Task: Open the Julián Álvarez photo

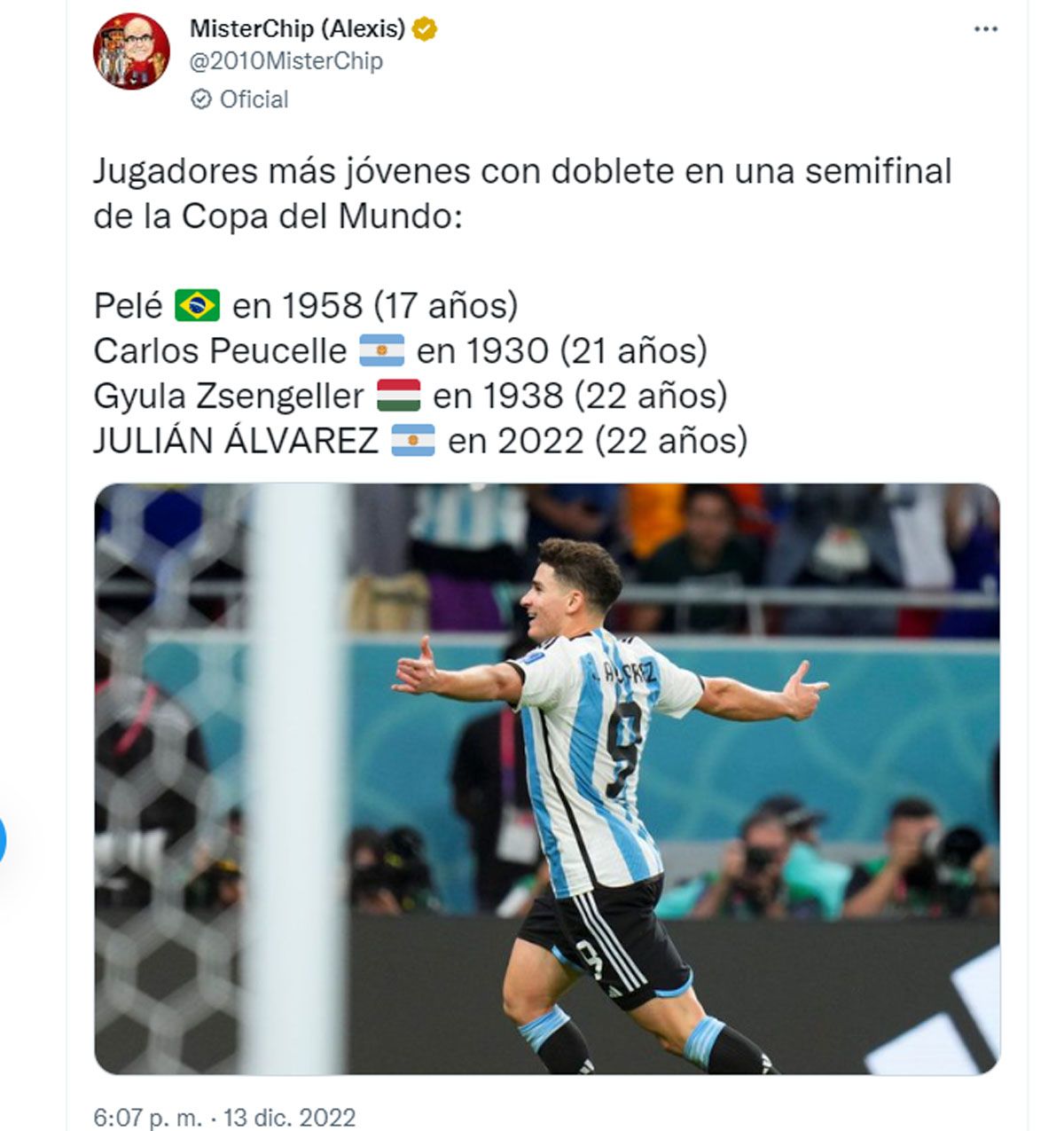Action: coord(546,778)
